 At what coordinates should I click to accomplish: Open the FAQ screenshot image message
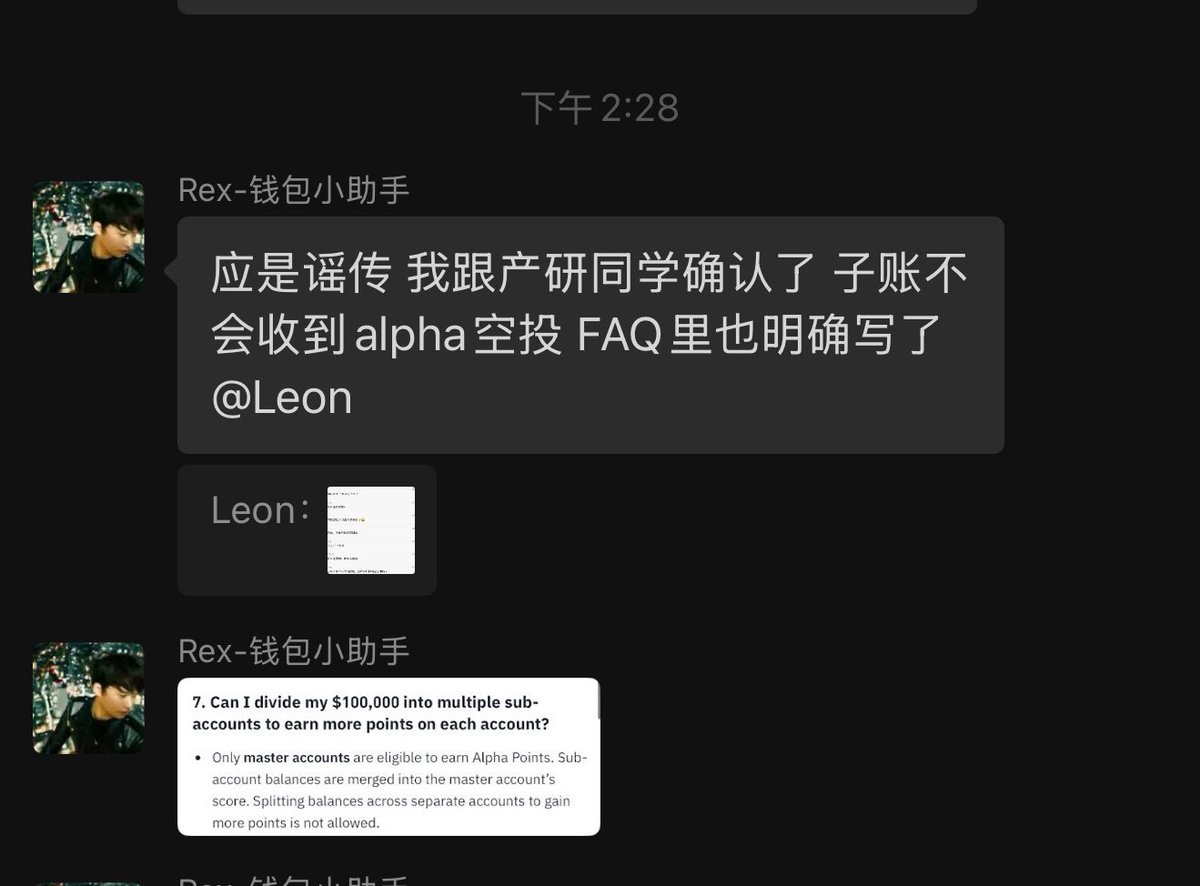click(x=388, y=756)
